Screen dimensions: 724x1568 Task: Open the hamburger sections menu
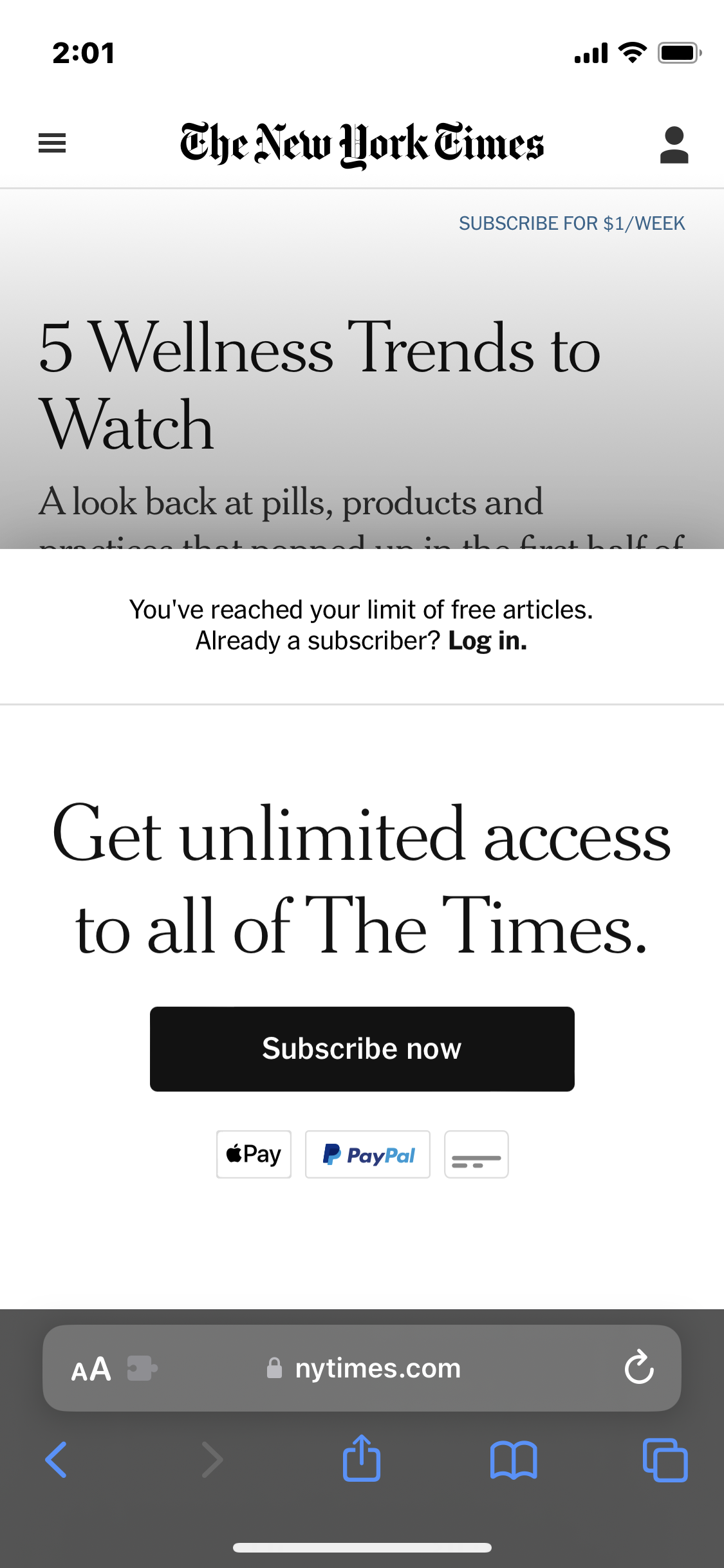pos(52,143)
